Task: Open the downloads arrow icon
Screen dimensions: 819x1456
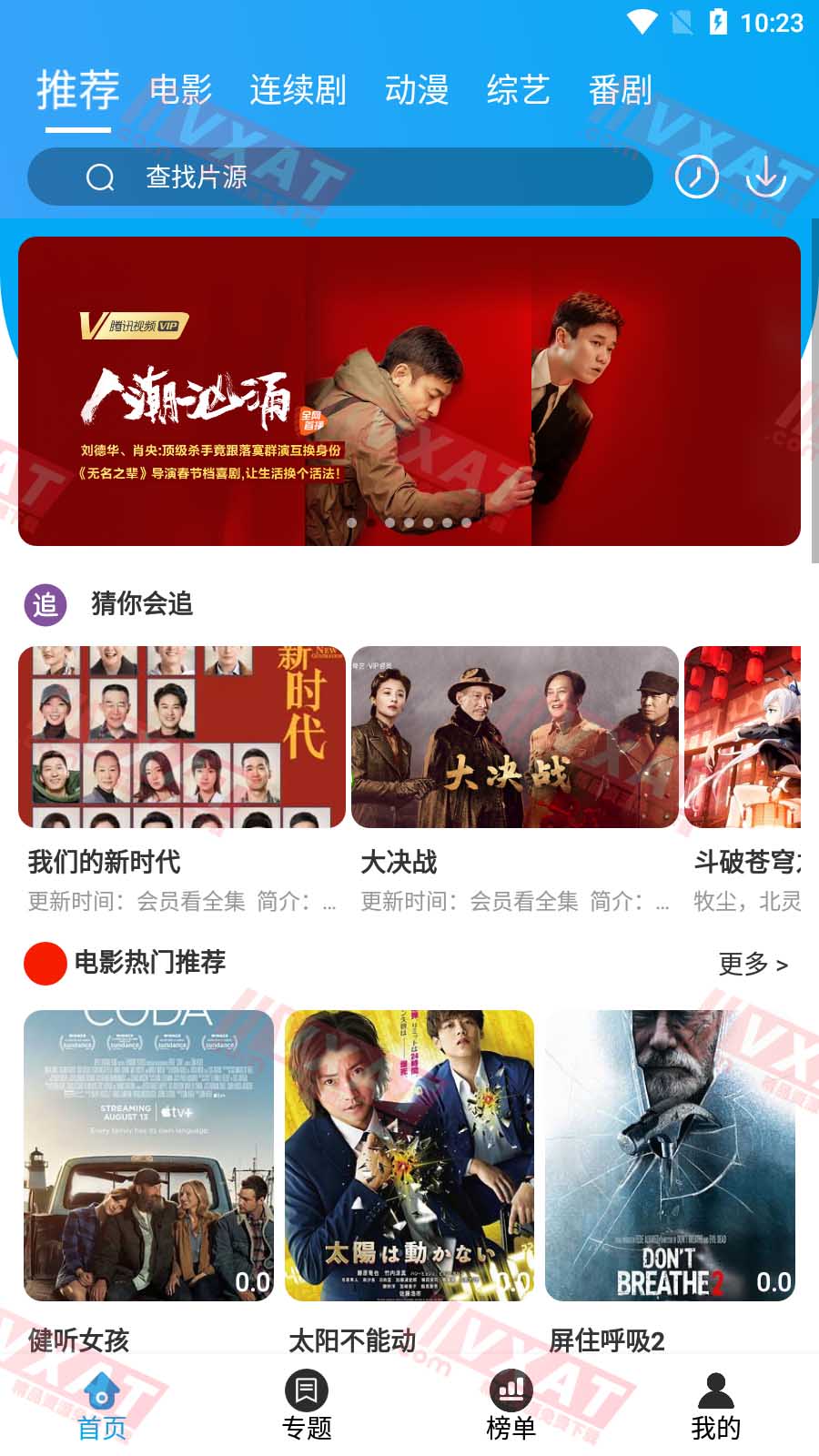Action: 765,177
